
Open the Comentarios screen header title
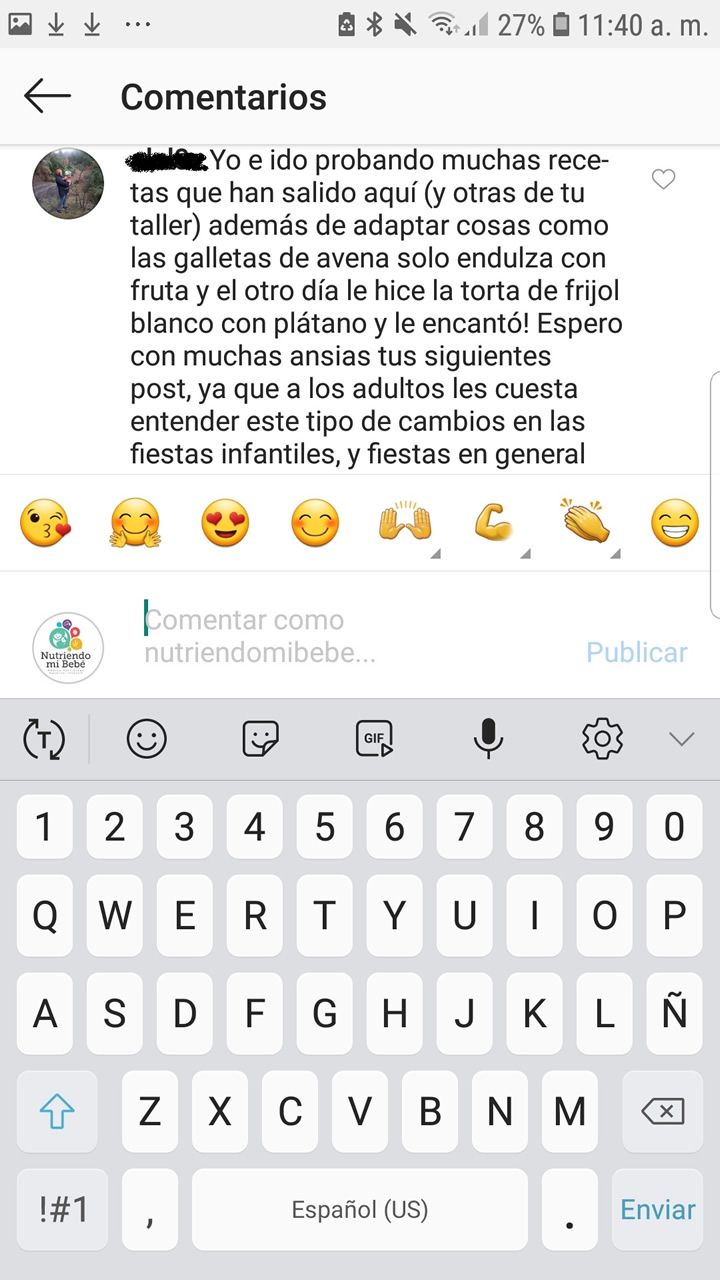click(x=222, y=96)
